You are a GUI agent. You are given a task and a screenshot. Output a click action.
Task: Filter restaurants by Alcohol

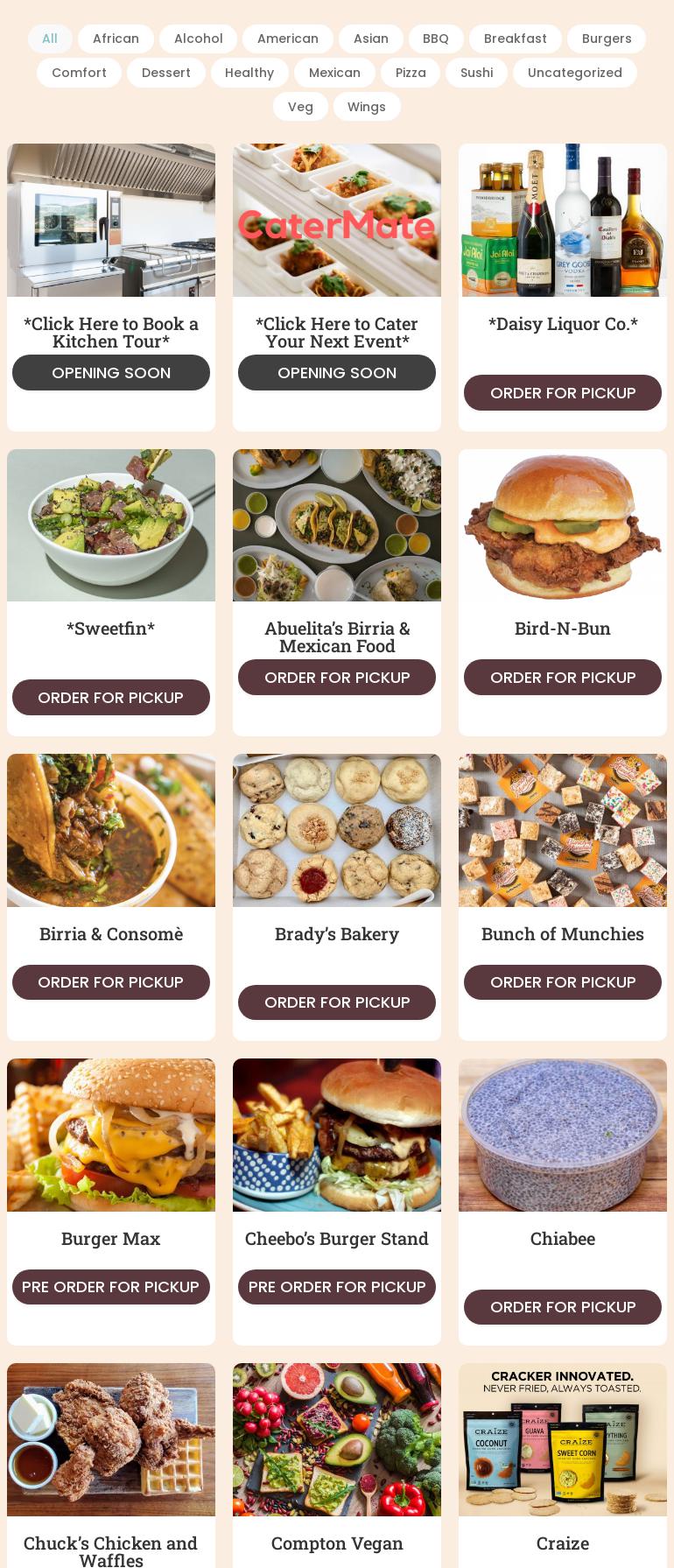pyautogui.click(x=198, y=39)
